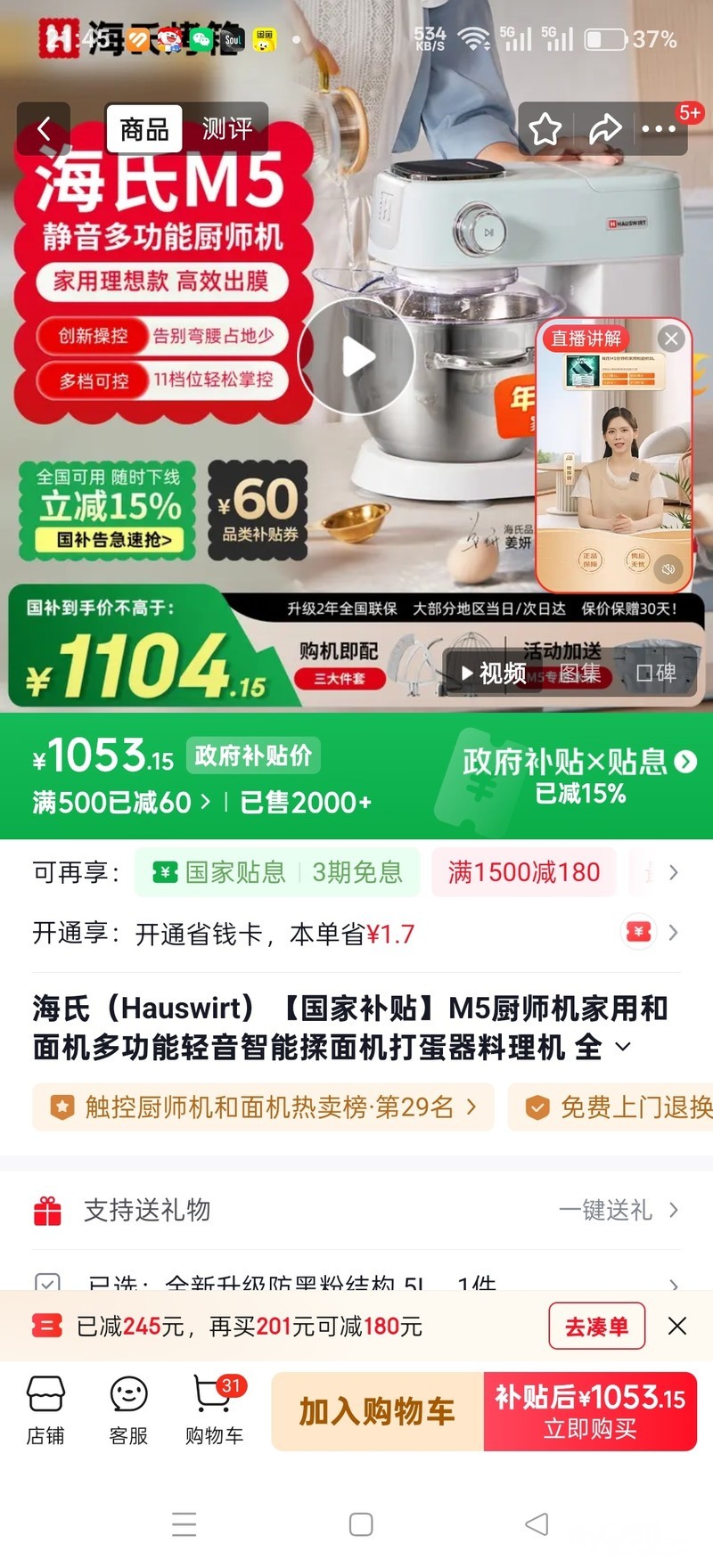Close the 直播讲解 floating window
713x1568 pixels.
tap(671, 339)
